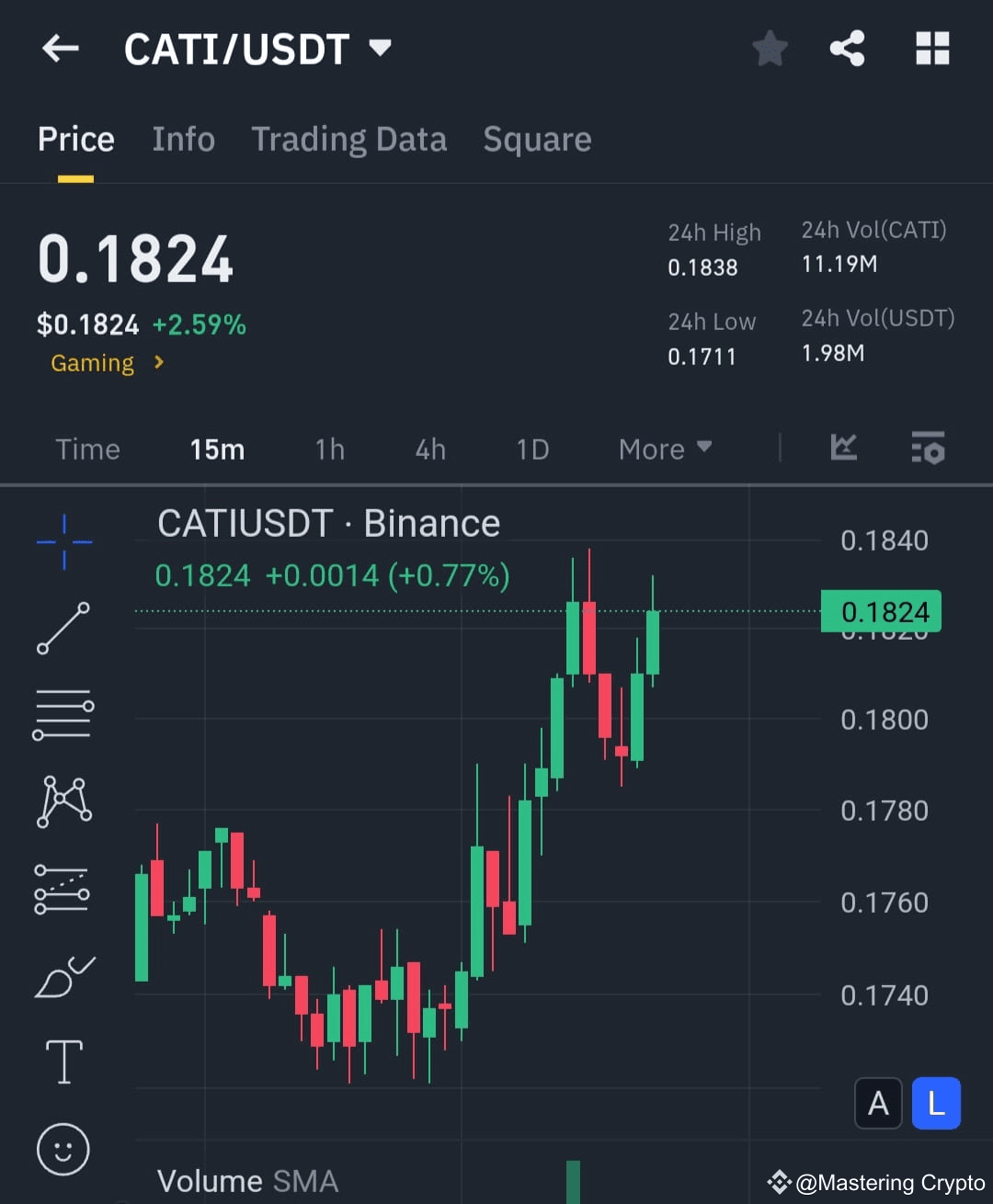Image resolution: width=993 pixels, height=1204 pixels.
Task: Open the share icon
Action: pos(847,49)
